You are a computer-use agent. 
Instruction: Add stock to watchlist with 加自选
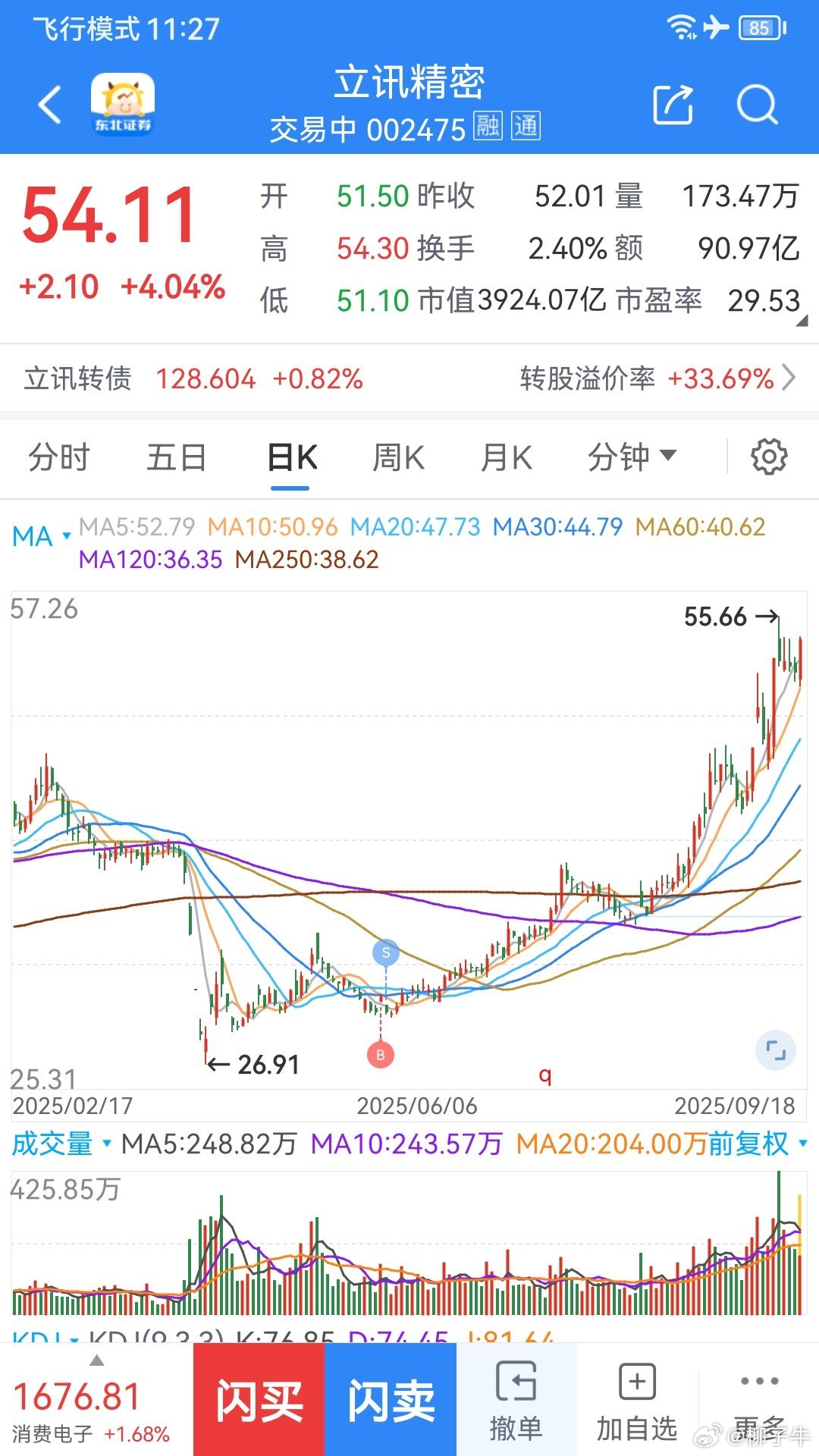coord(637,1400)
